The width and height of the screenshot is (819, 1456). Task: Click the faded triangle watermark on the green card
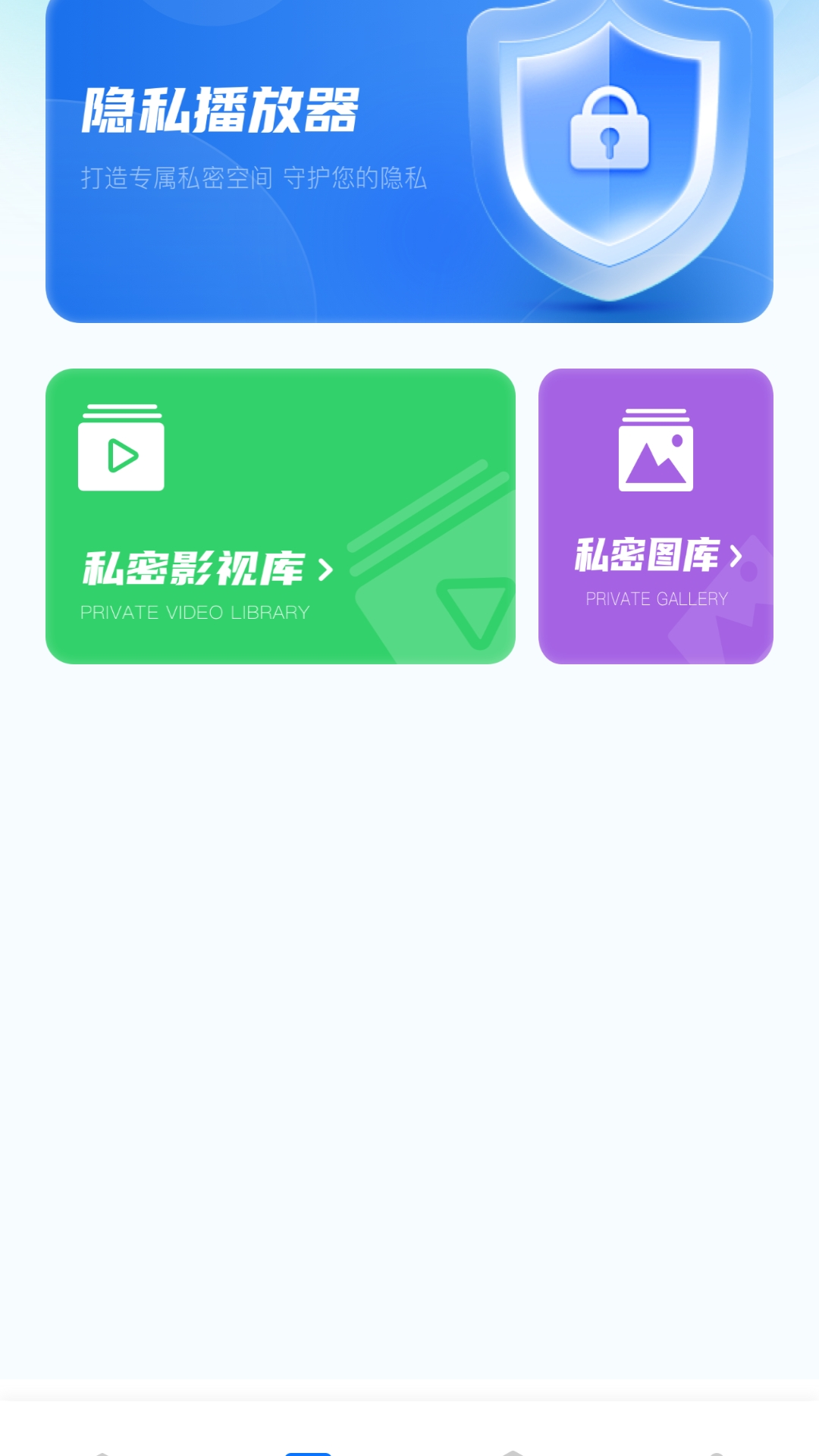476,614
